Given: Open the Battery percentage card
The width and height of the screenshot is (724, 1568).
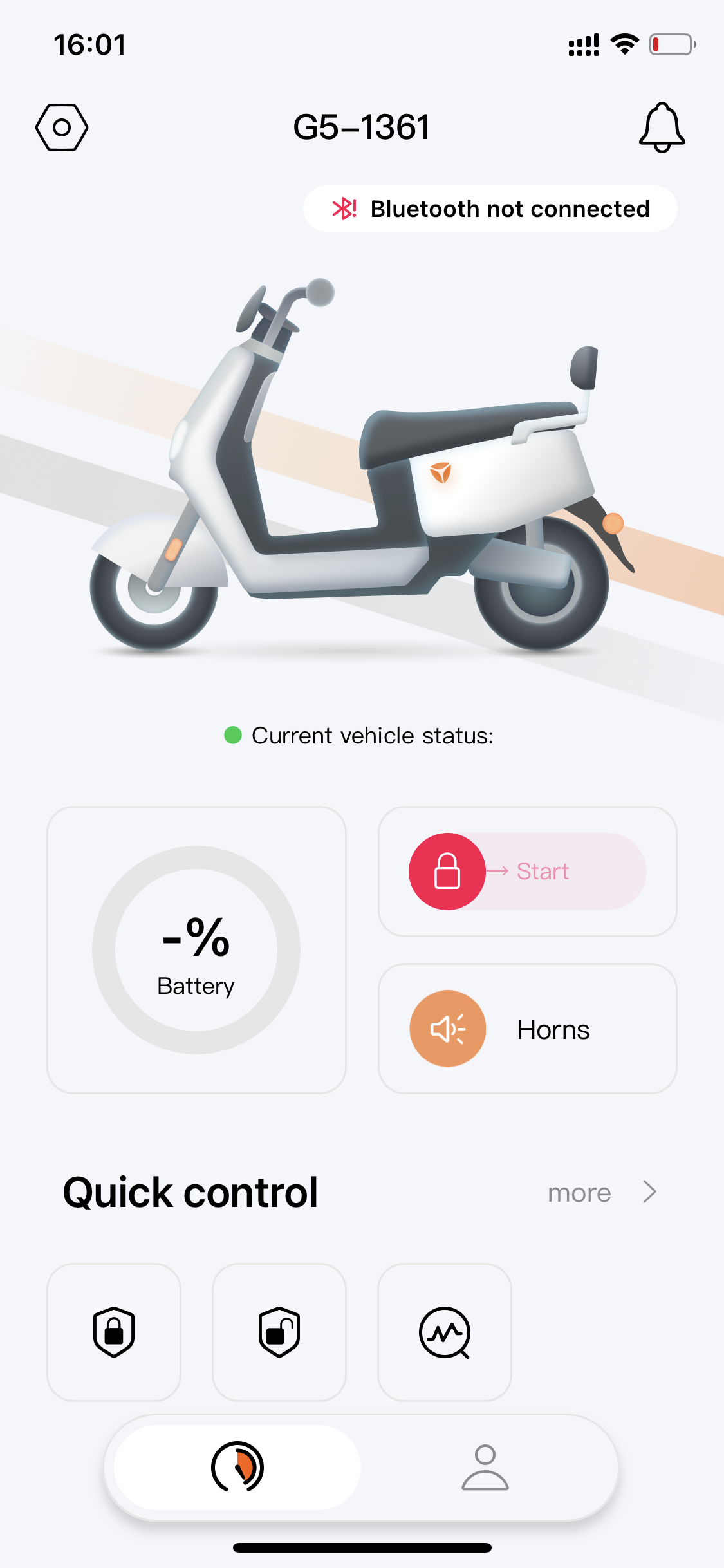Looking at the screenshot, I should (196, 950).
